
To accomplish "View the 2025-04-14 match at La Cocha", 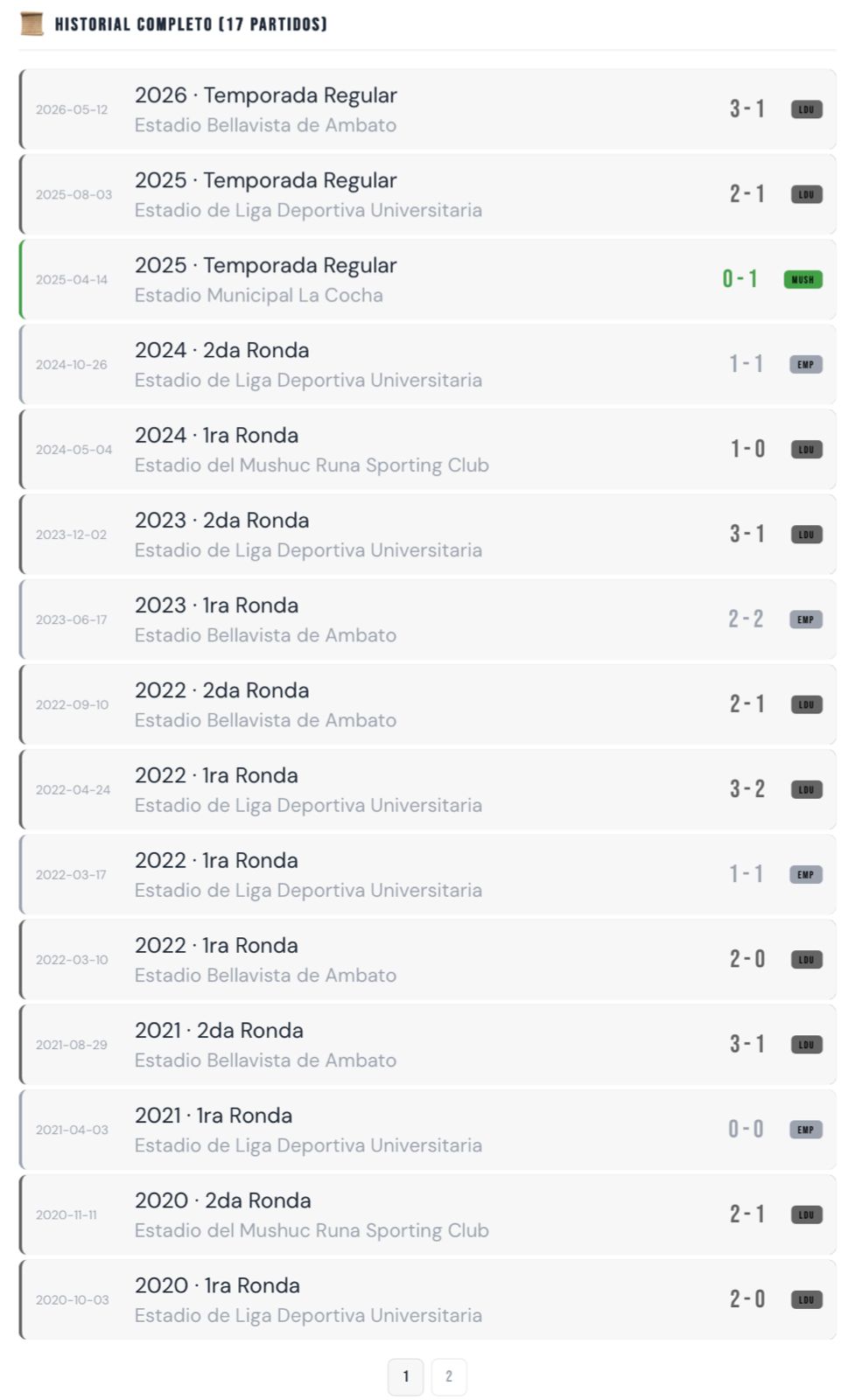I will [x=428, y=279].
